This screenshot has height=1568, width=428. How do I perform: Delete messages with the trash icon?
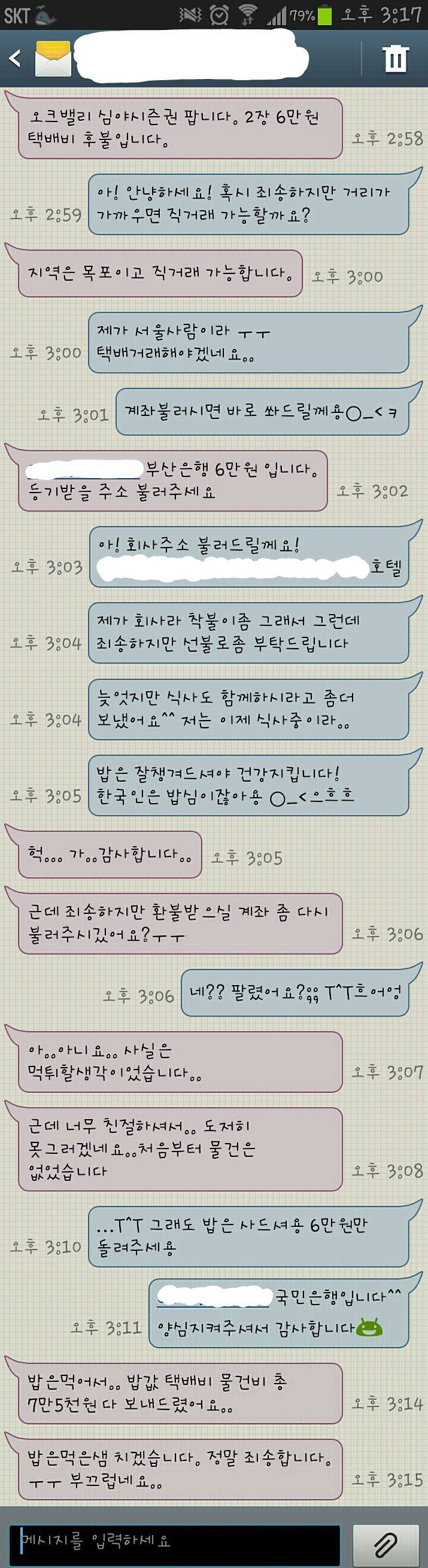pyautogui.click(x=395, y=59)
